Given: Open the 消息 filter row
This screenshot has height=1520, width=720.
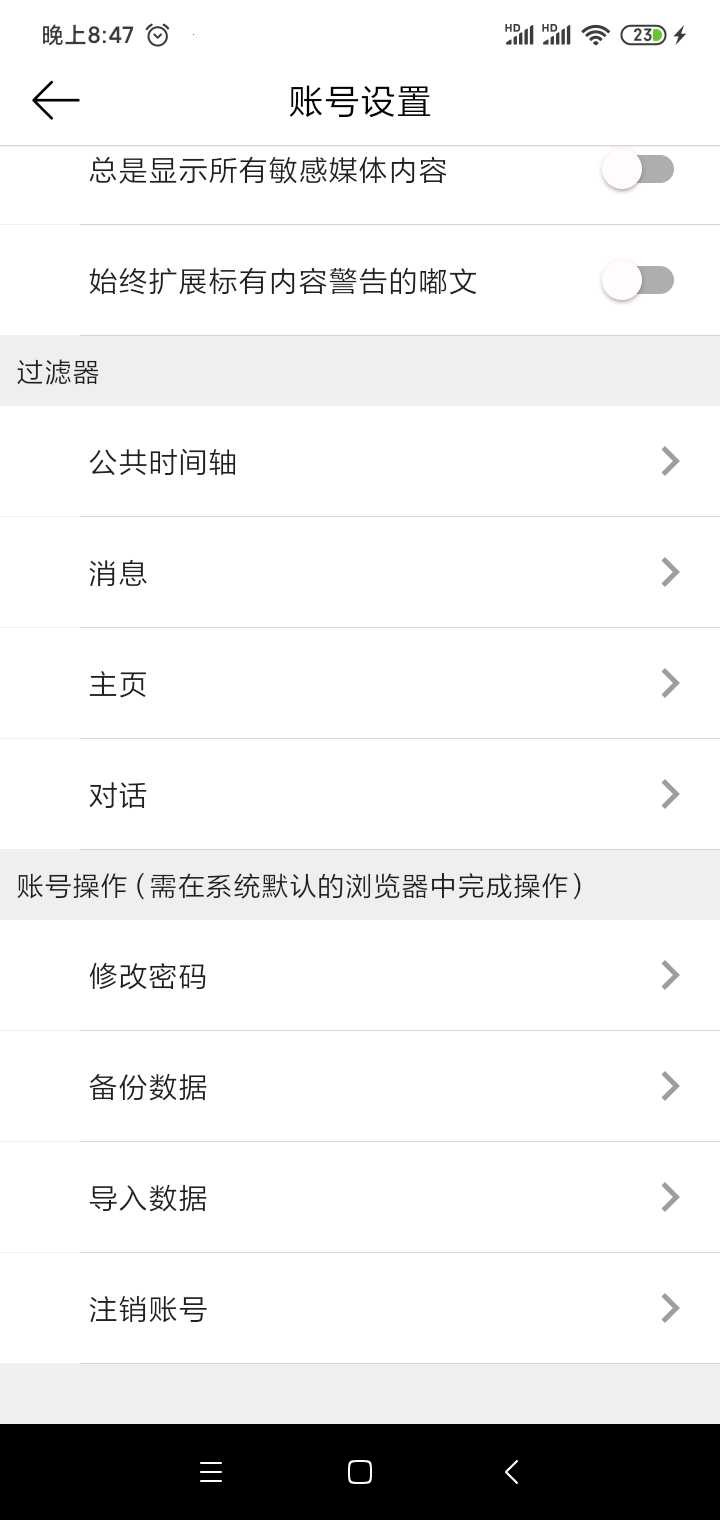Looking at the screenshot, I should coord(360,572).
